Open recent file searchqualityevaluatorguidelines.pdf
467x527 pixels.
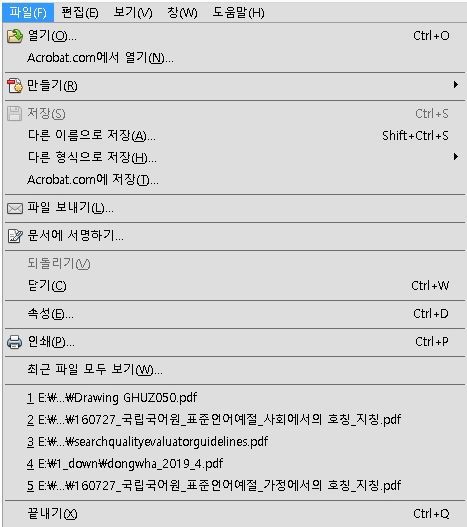click(x=234, y=441)
